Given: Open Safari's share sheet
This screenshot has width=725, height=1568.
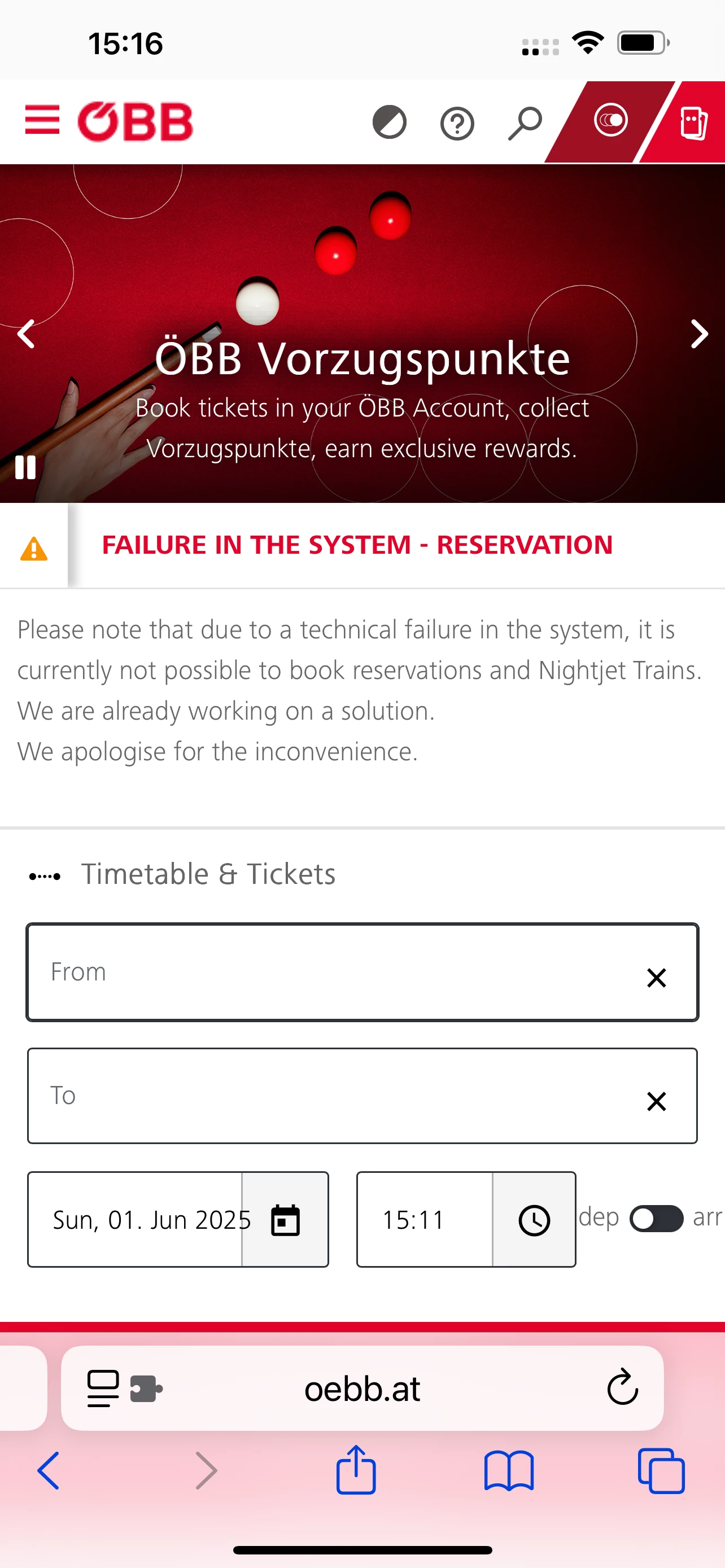Looking at the screenshot, I should coord(356,1470).
